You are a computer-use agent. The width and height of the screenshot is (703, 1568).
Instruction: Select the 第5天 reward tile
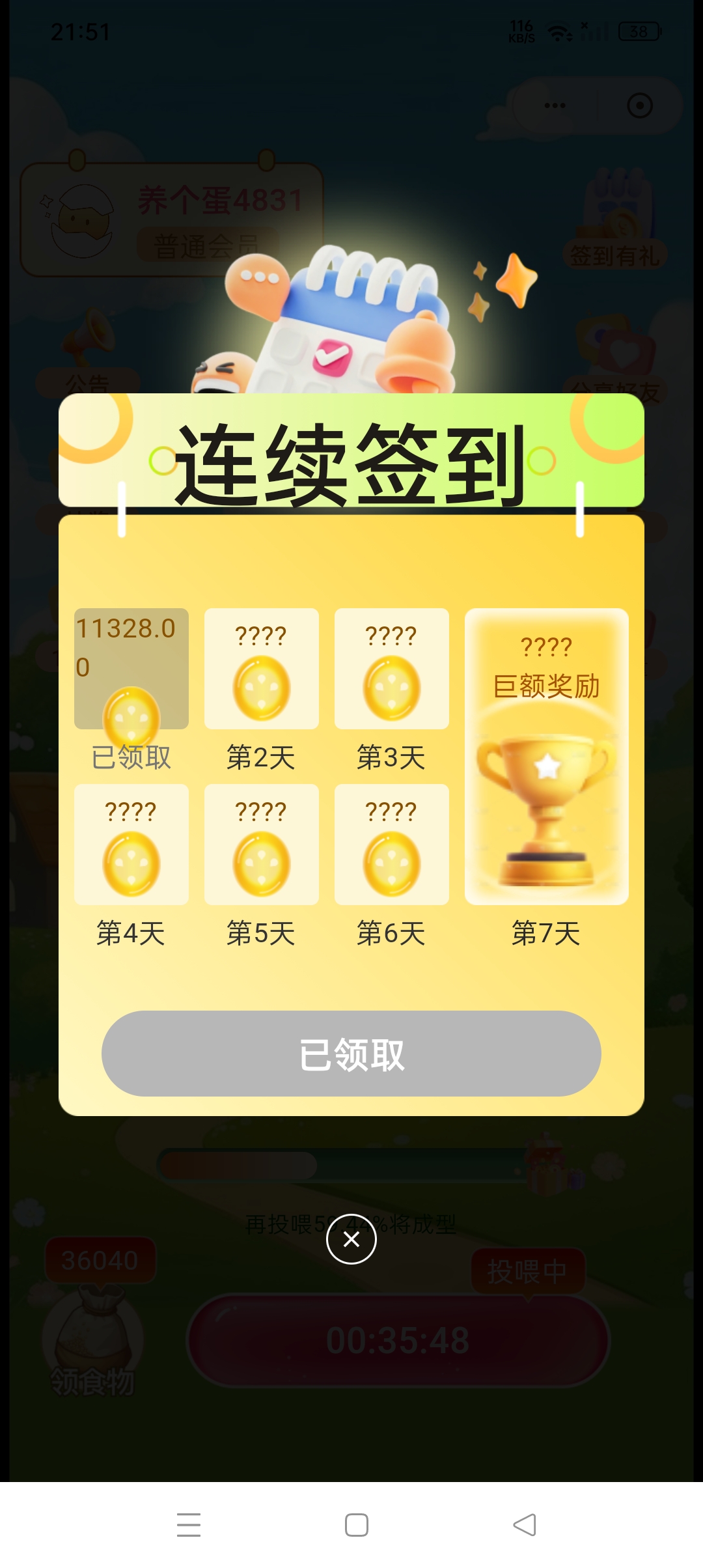(x=262, y=845)
